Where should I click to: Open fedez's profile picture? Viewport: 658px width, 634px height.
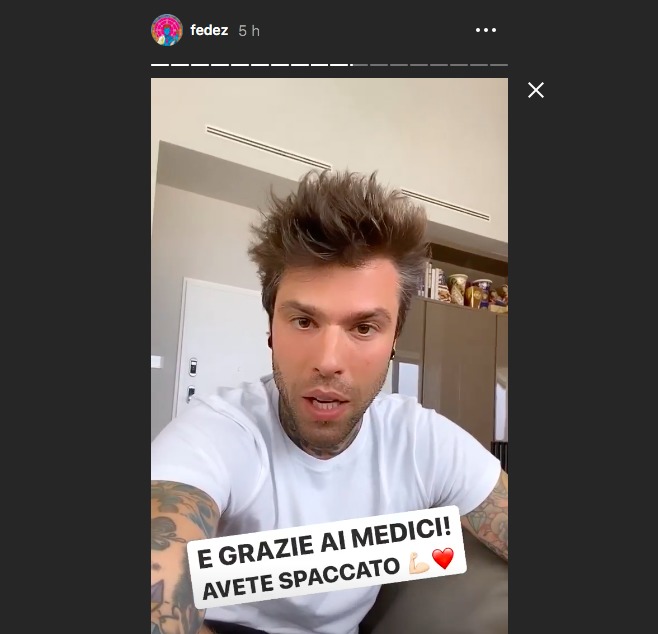coord(167,30)
